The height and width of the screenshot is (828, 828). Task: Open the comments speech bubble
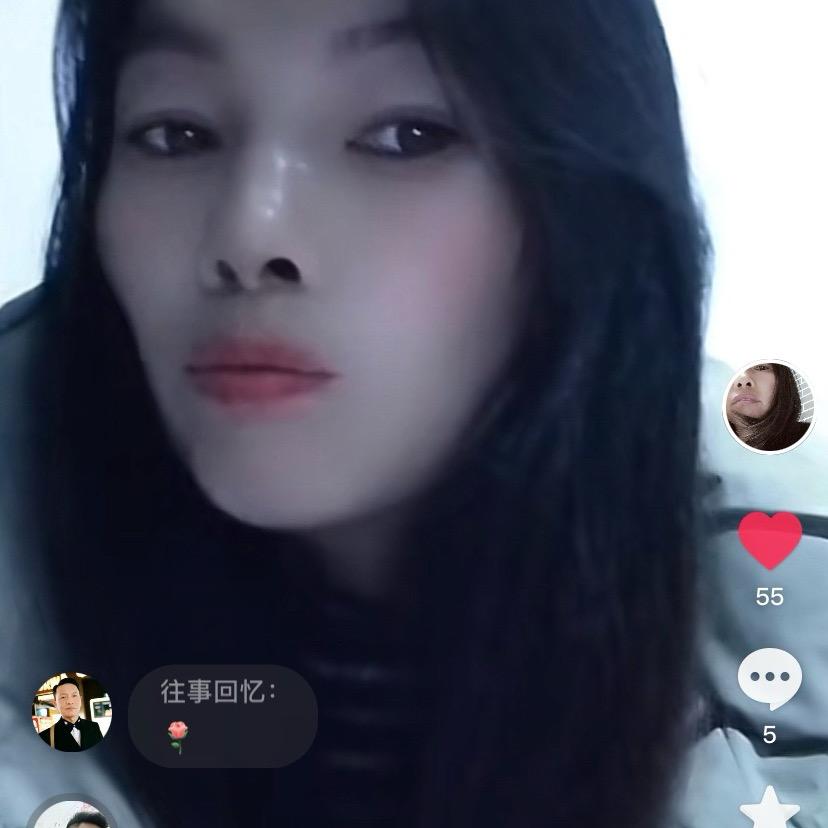(769, 679)
